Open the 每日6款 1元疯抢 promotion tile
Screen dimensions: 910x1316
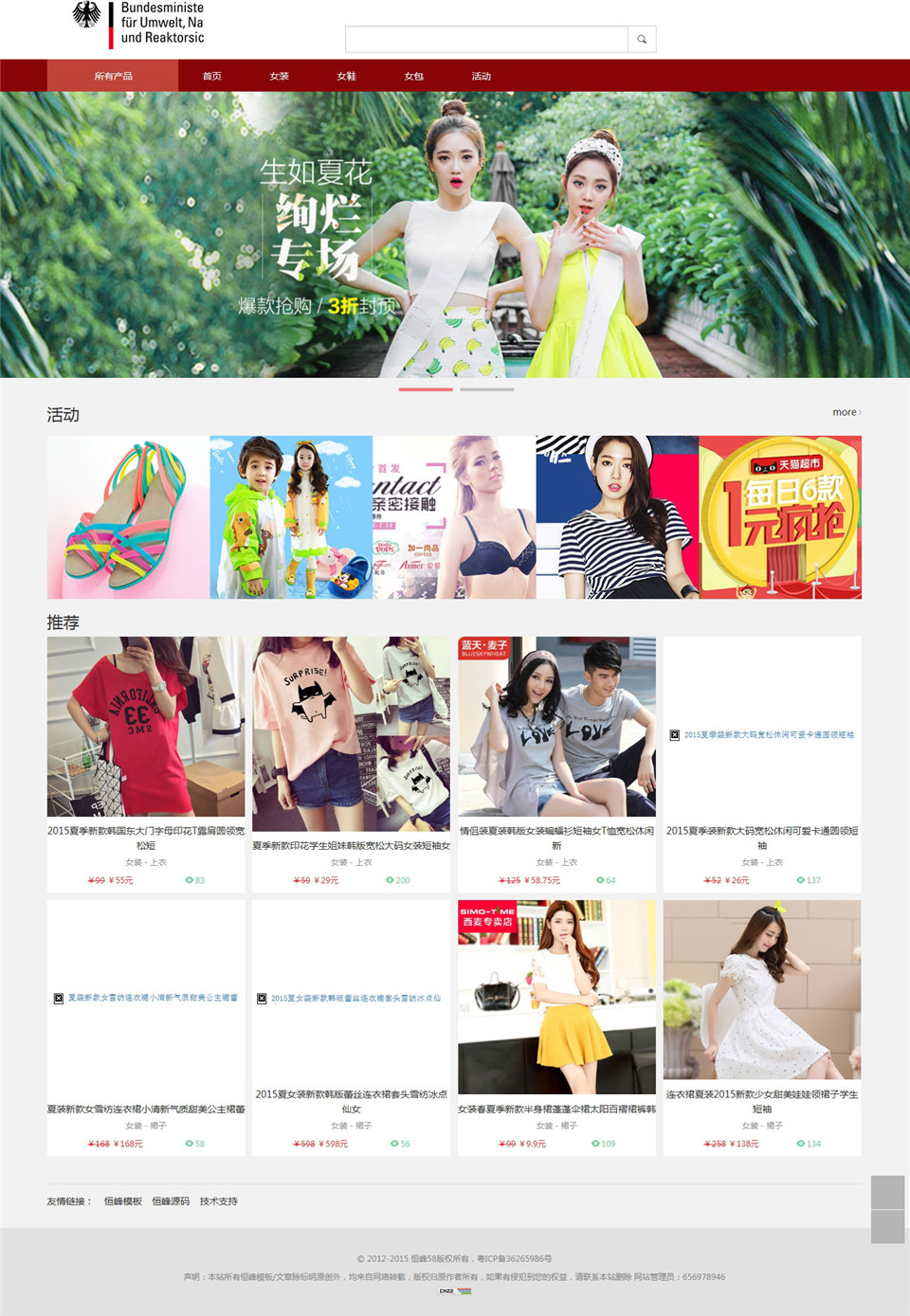click(780, 517)
